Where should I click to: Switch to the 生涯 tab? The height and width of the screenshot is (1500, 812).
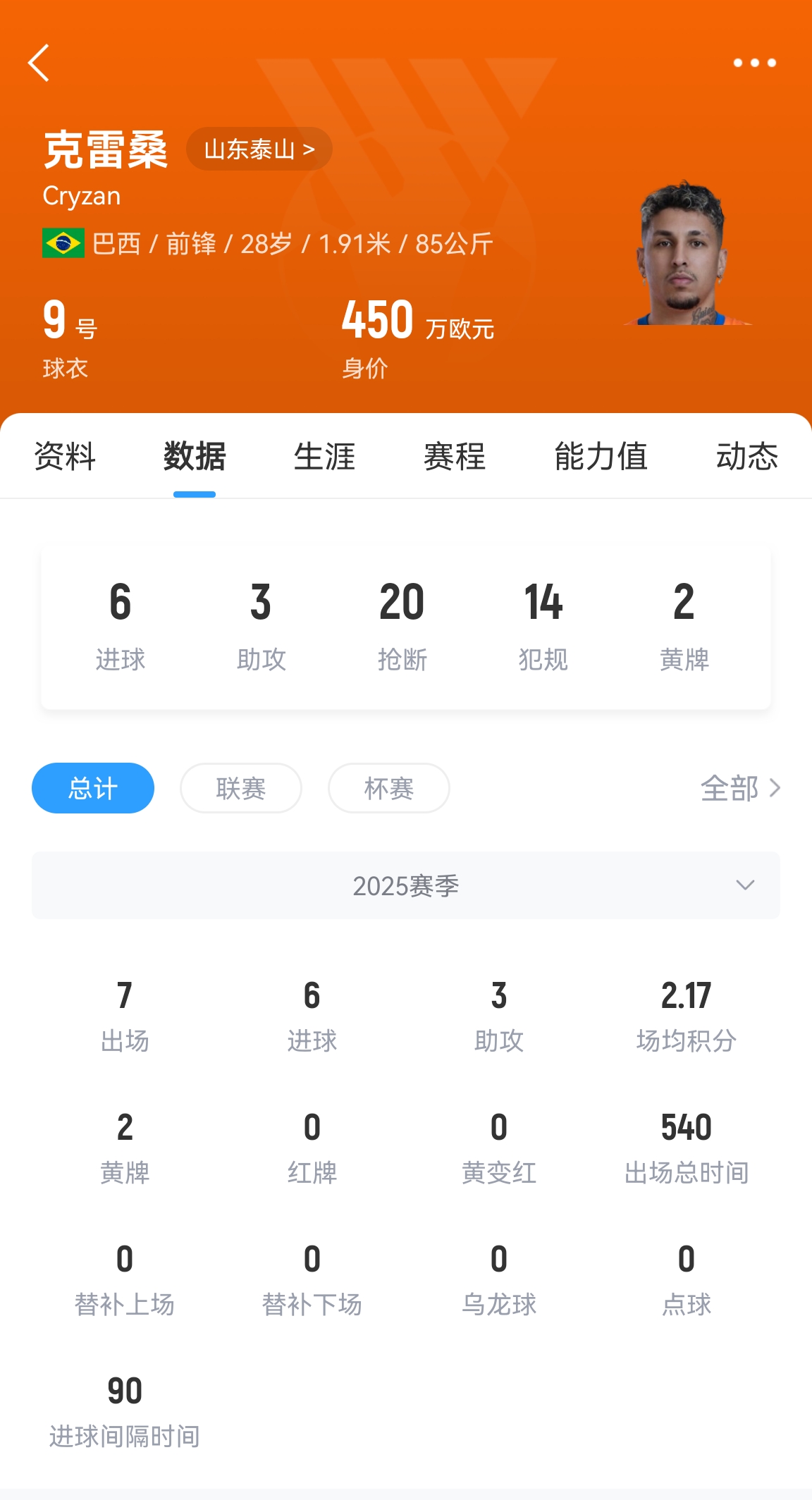coord(324,456)
